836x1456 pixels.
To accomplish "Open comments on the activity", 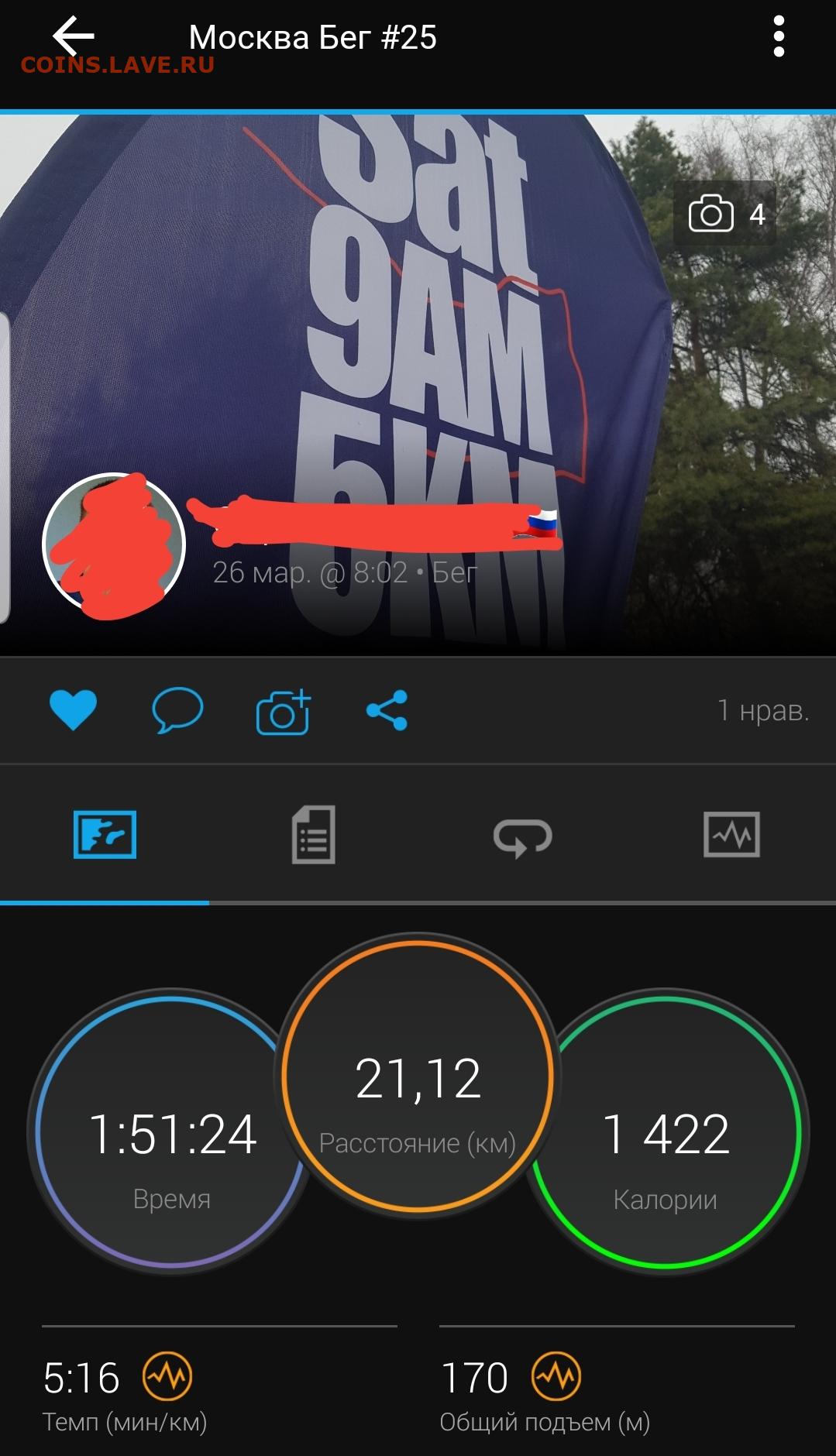I will [x=177, y=709].
